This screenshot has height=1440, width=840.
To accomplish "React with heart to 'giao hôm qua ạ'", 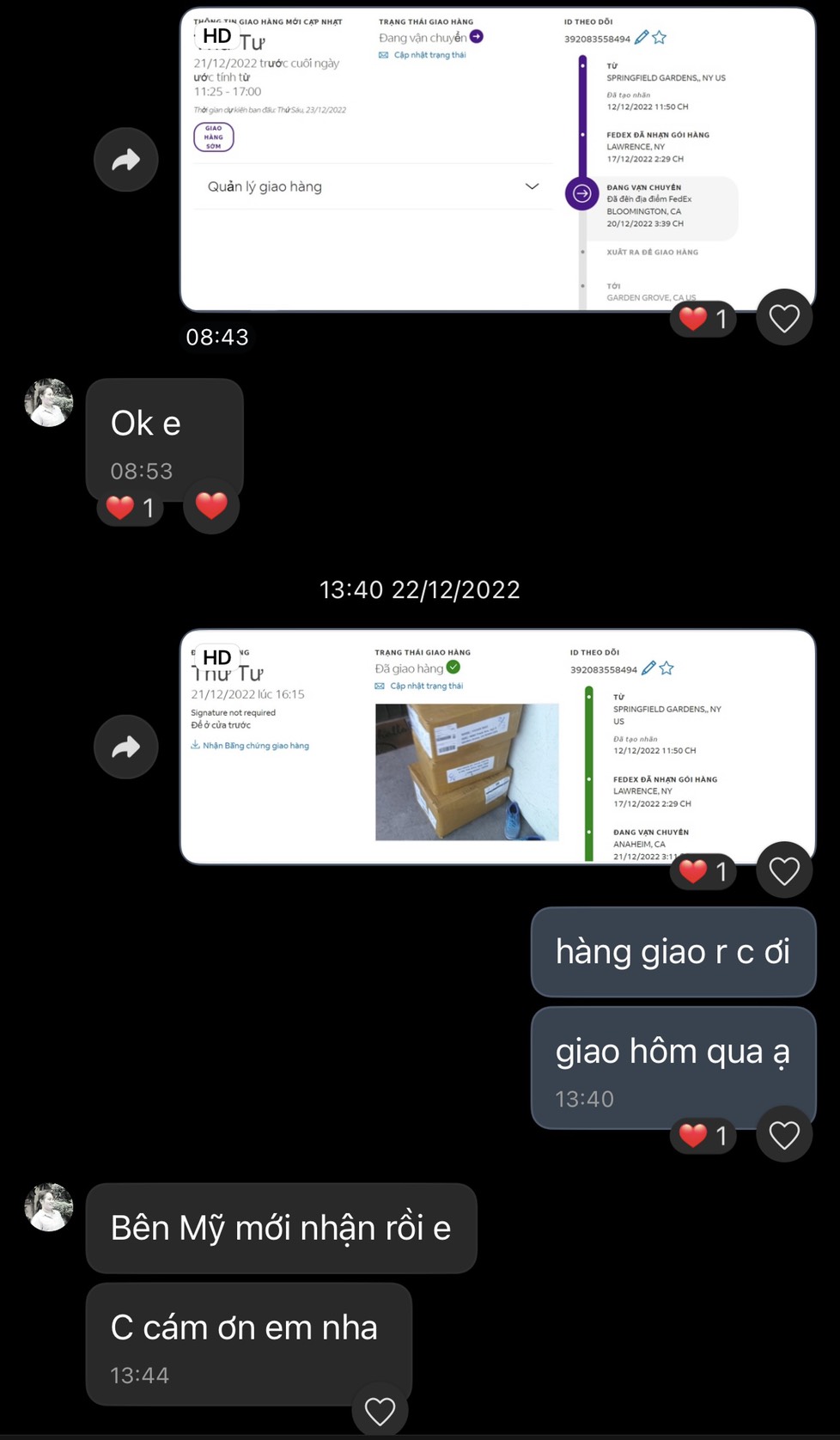I will (783, 1134).
